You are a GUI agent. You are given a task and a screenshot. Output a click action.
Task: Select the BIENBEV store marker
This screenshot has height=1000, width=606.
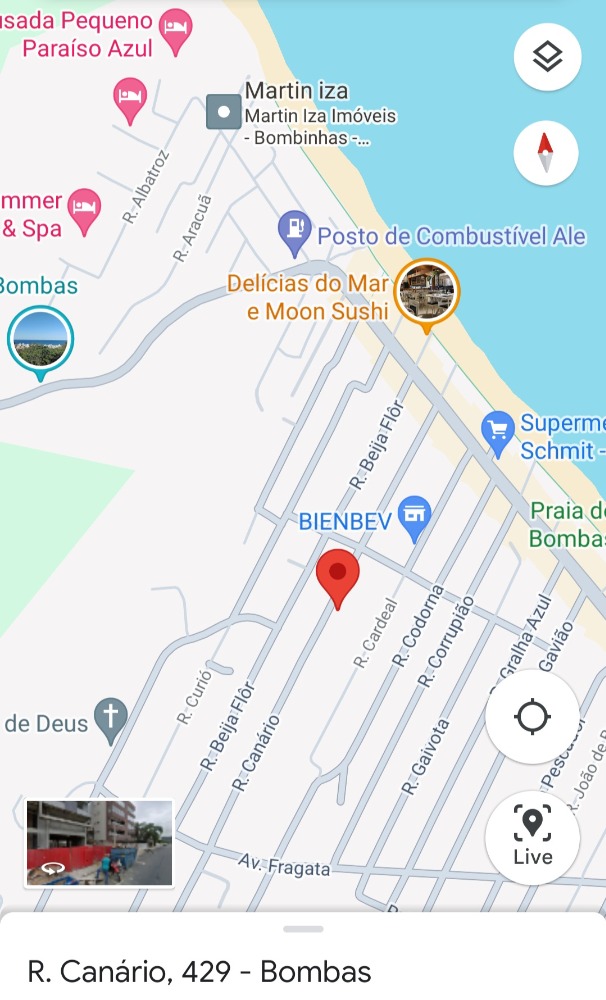(x=415, y=518)
